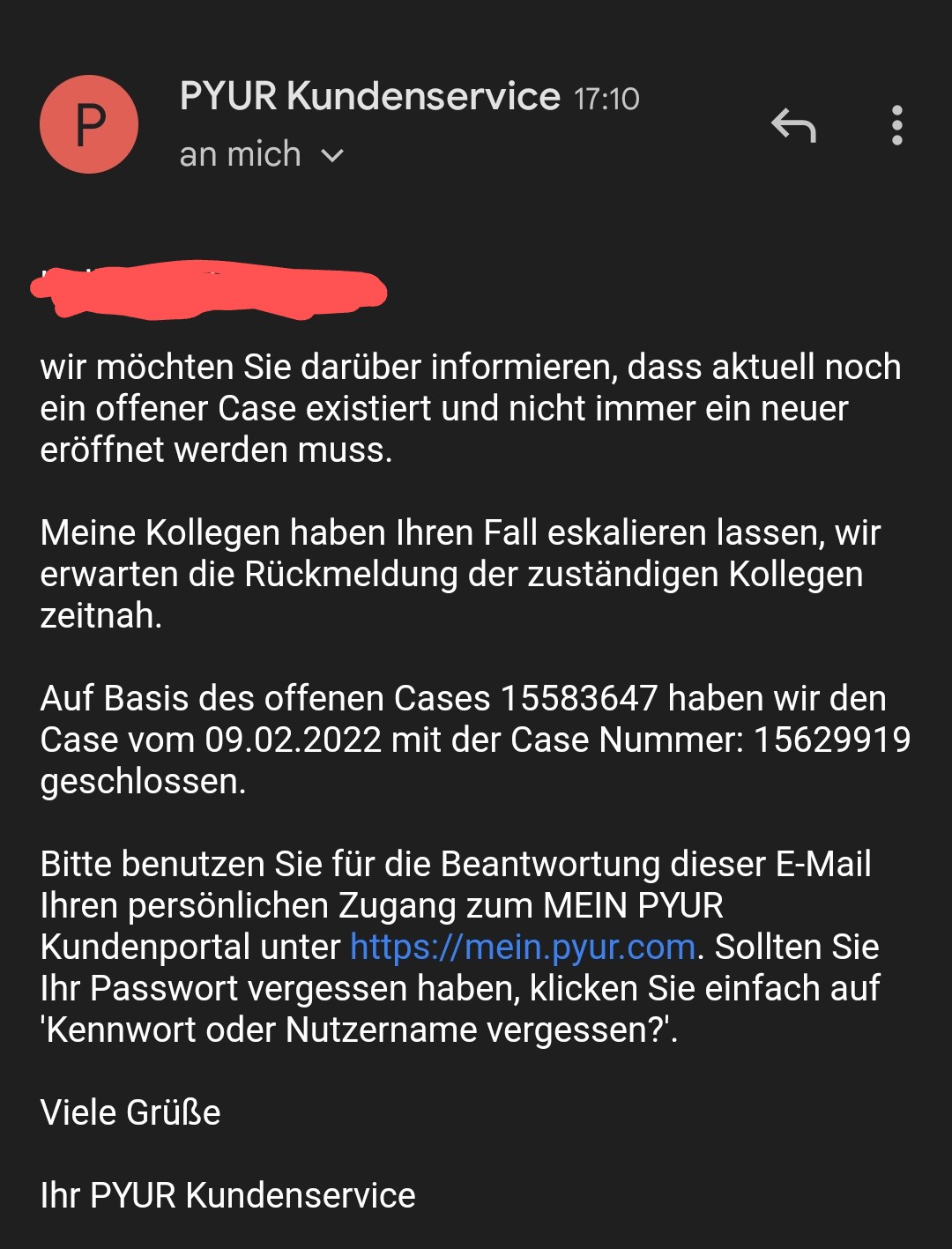
Task: Open the sender avatar with letter P
Action: pos(89,124)
